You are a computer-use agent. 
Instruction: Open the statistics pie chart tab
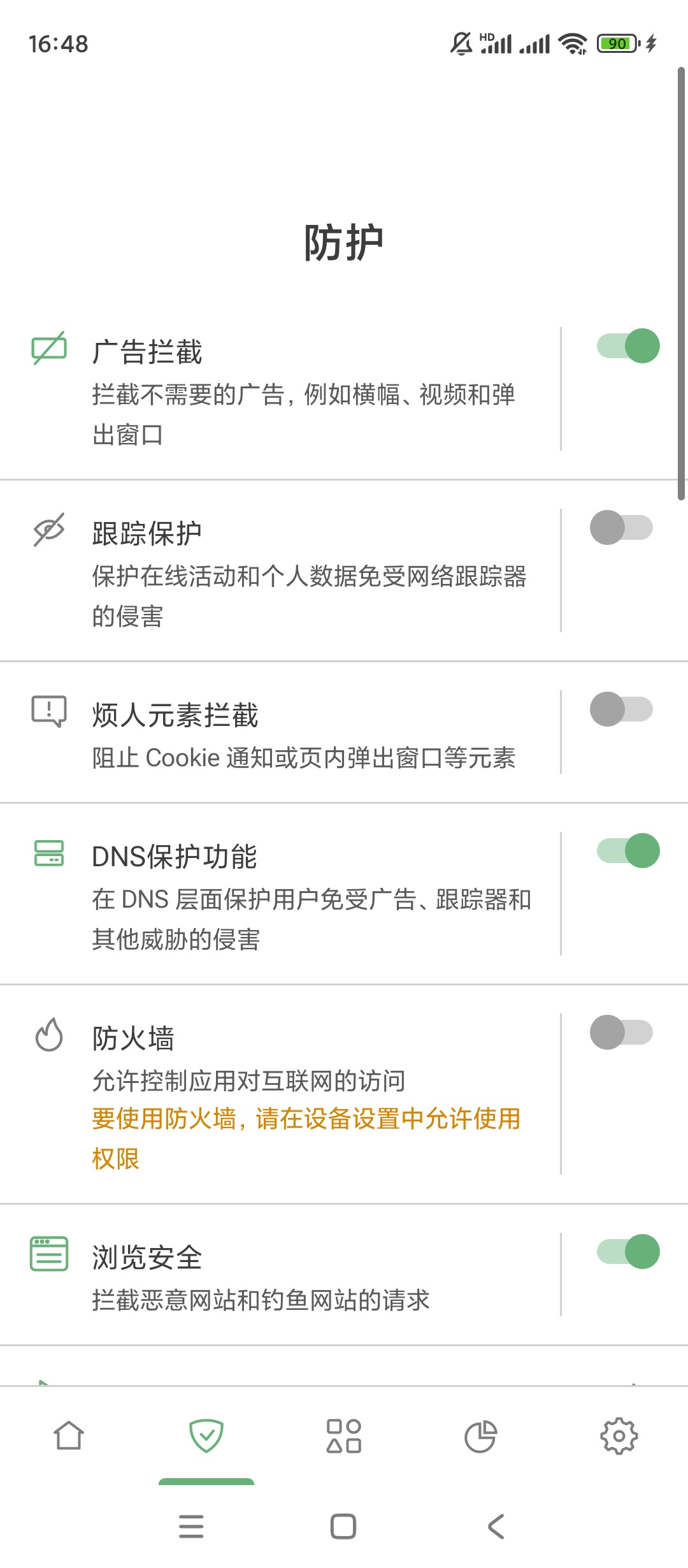pyautogui.click(x=481, y=1437)
